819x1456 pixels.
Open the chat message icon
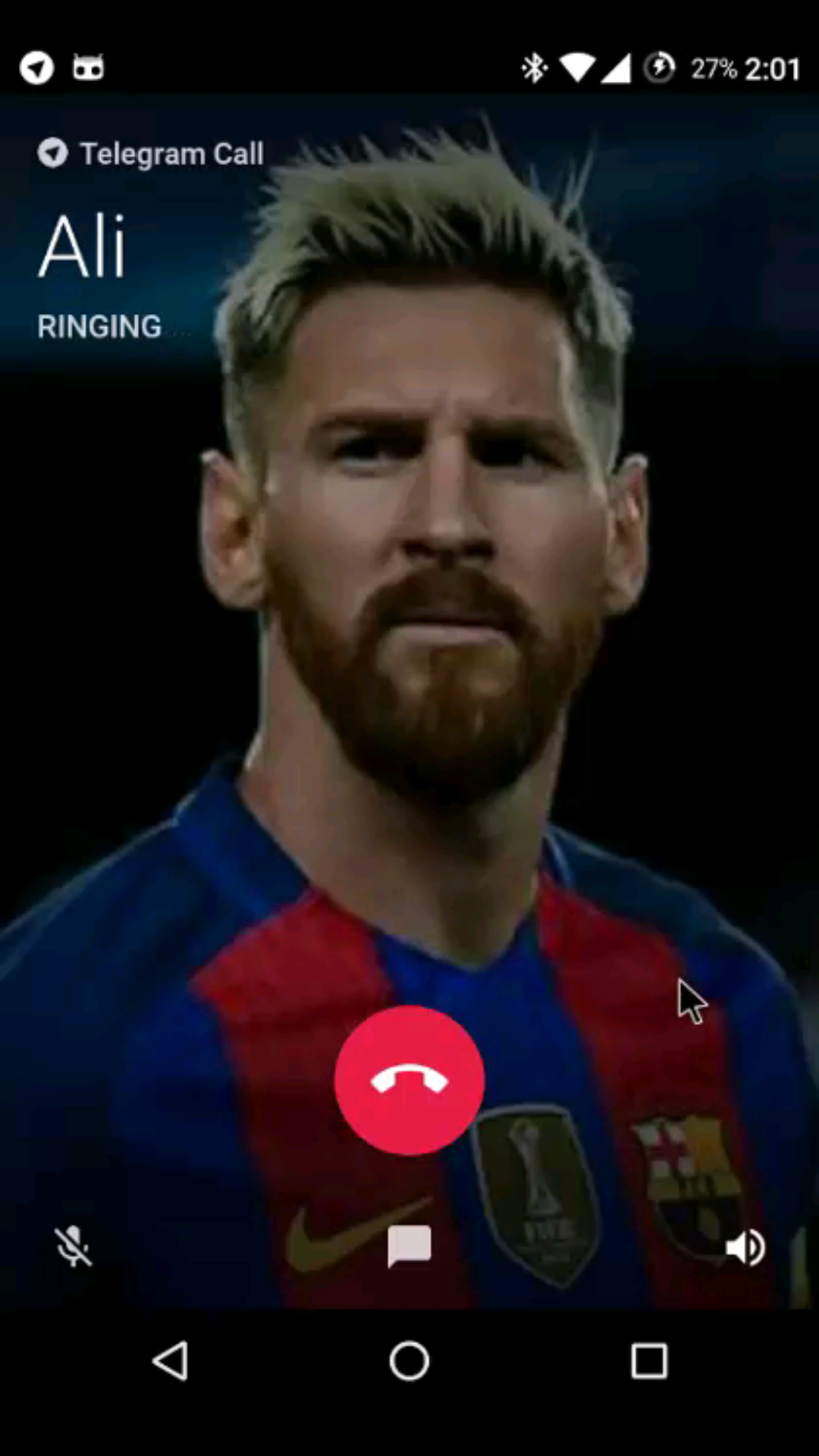[409, 1246]
